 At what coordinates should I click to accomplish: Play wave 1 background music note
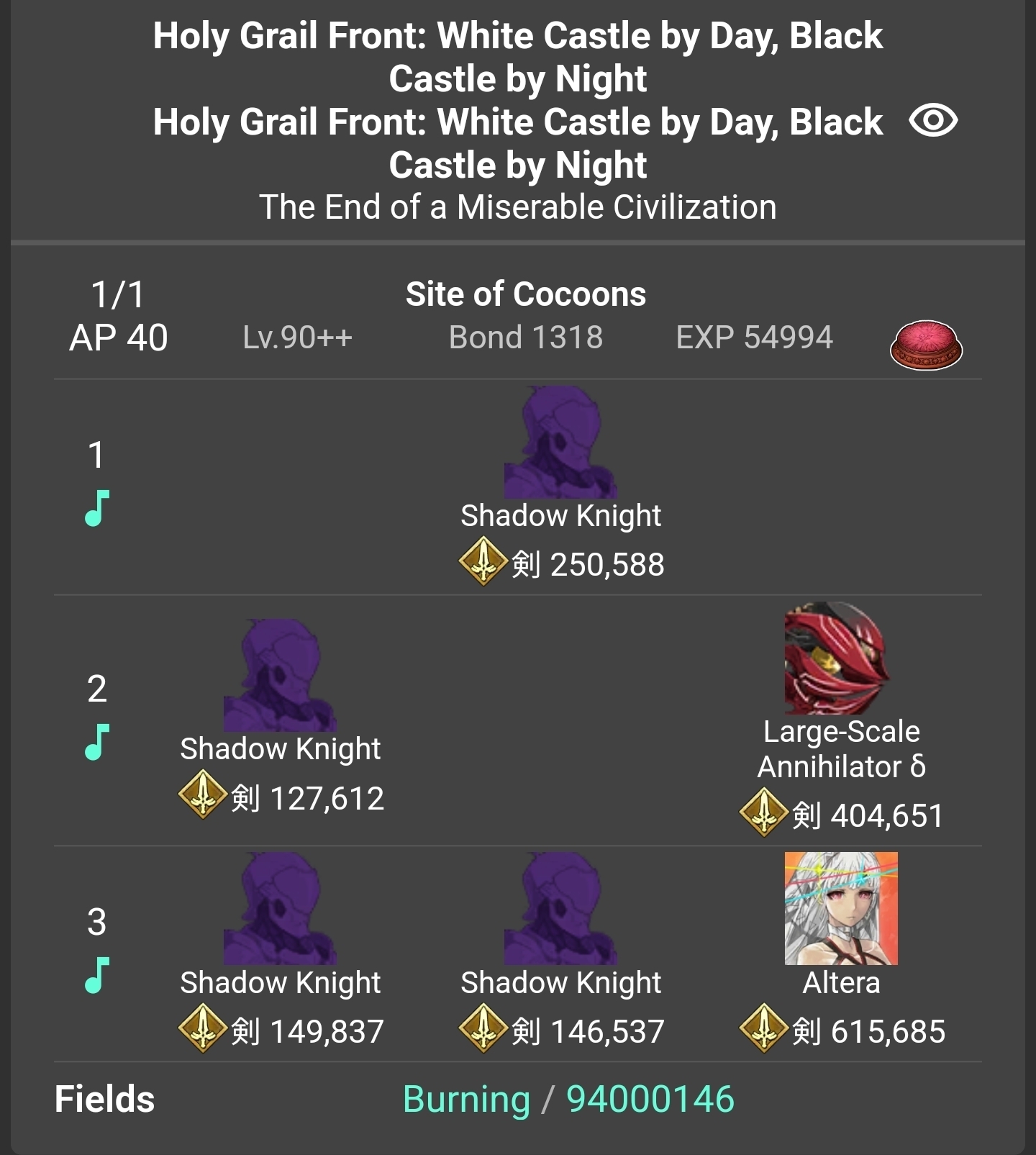coord(97,508)
